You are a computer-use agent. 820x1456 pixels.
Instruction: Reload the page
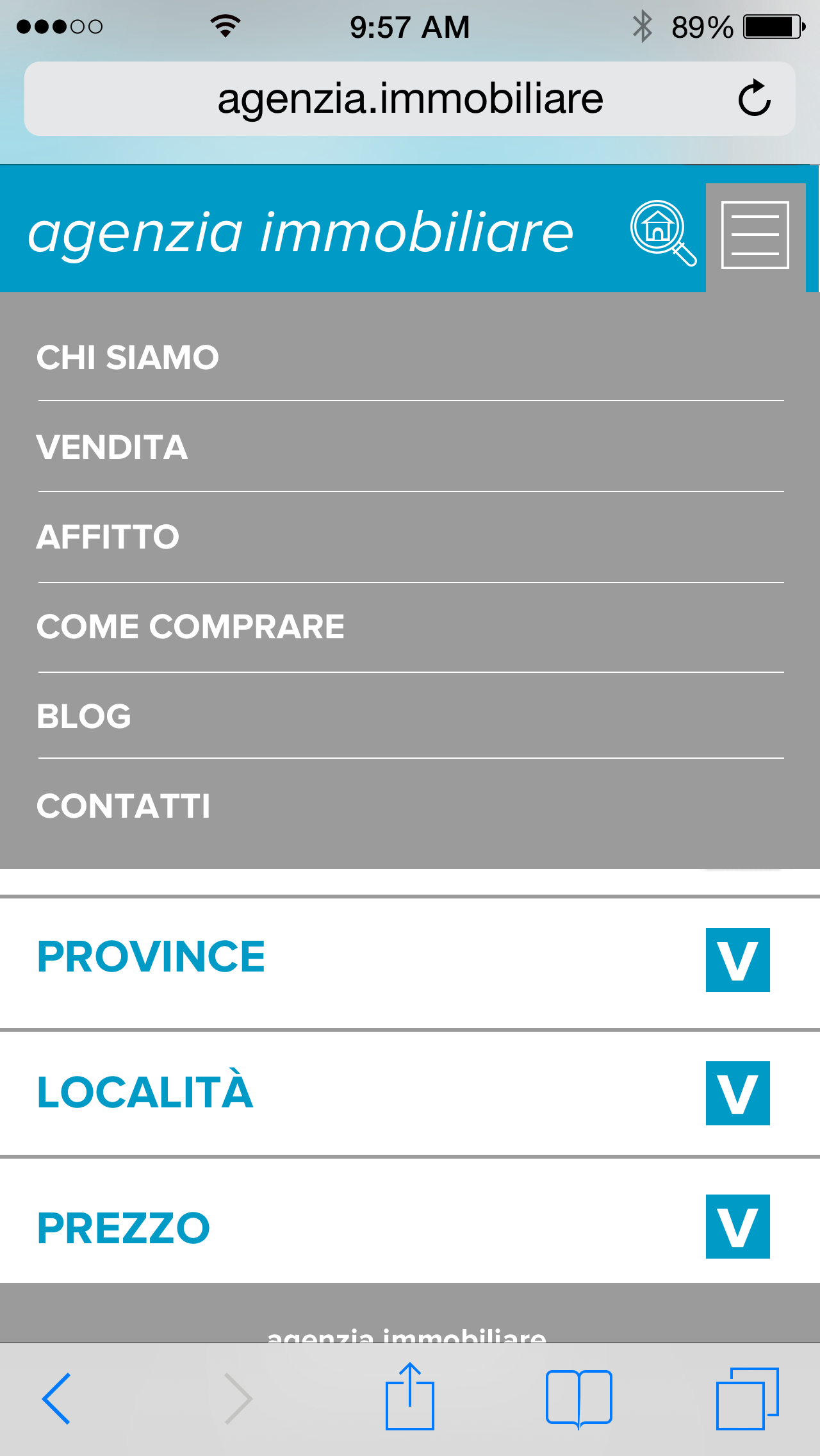754,98
